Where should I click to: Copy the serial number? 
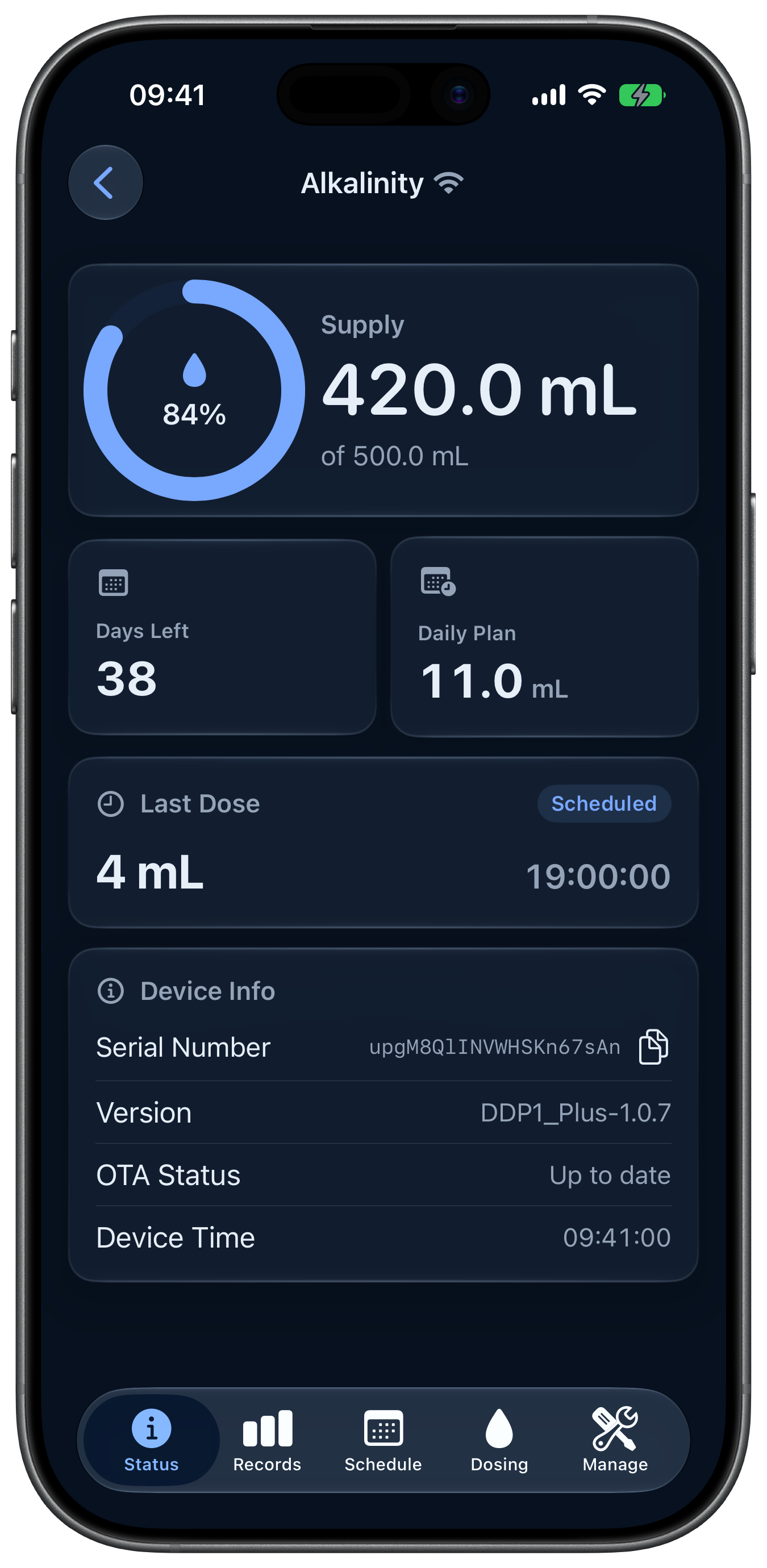[x=653, y=1047]
